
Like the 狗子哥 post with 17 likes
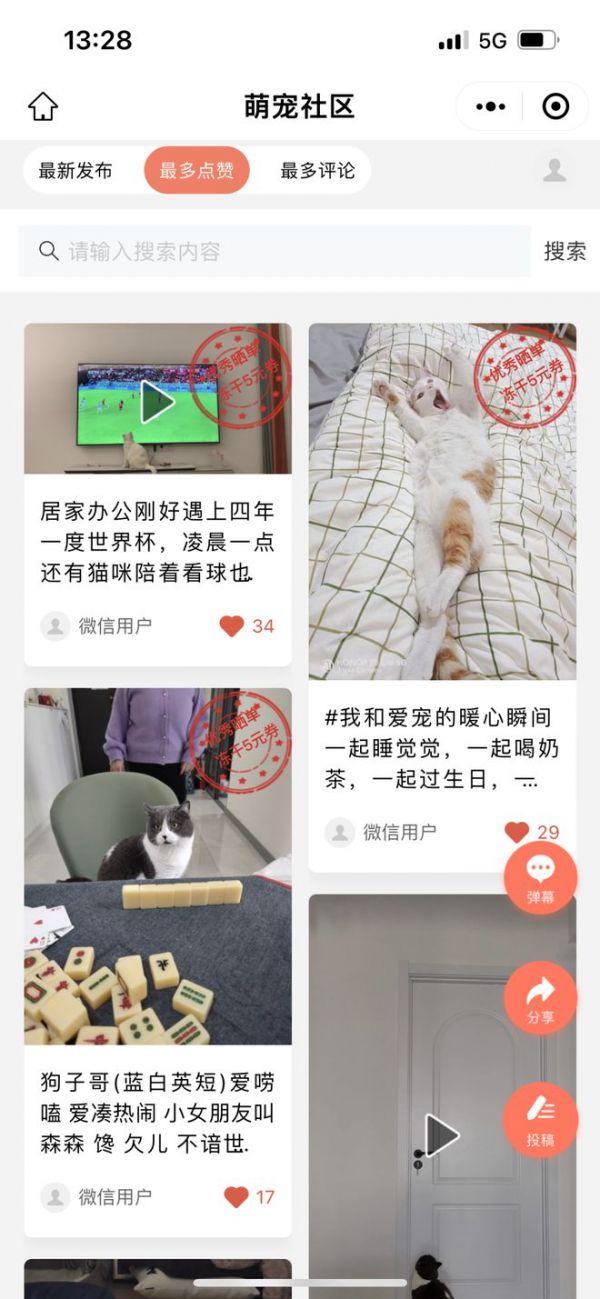coord(236,1197)
